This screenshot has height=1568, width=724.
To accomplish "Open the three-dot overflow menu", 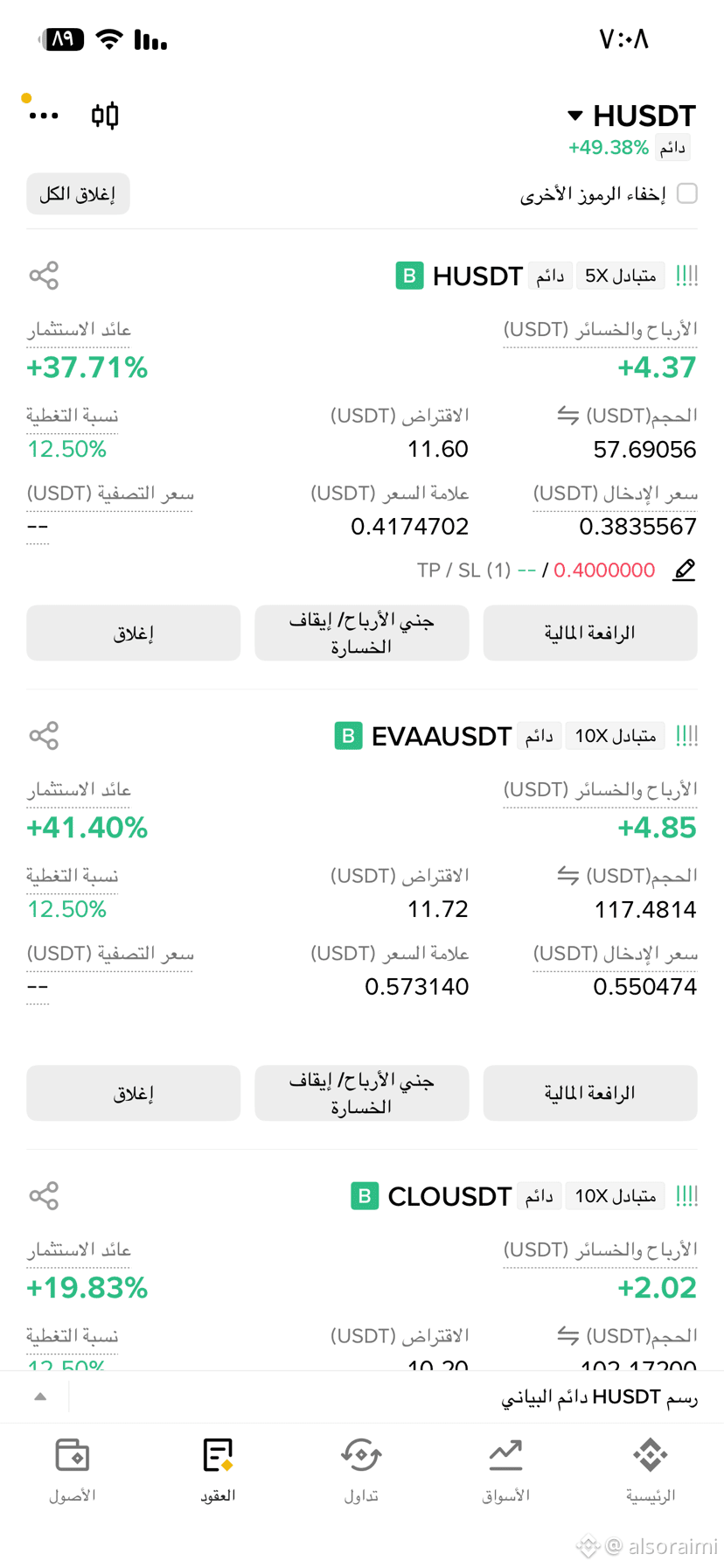I will click(44, 115).
